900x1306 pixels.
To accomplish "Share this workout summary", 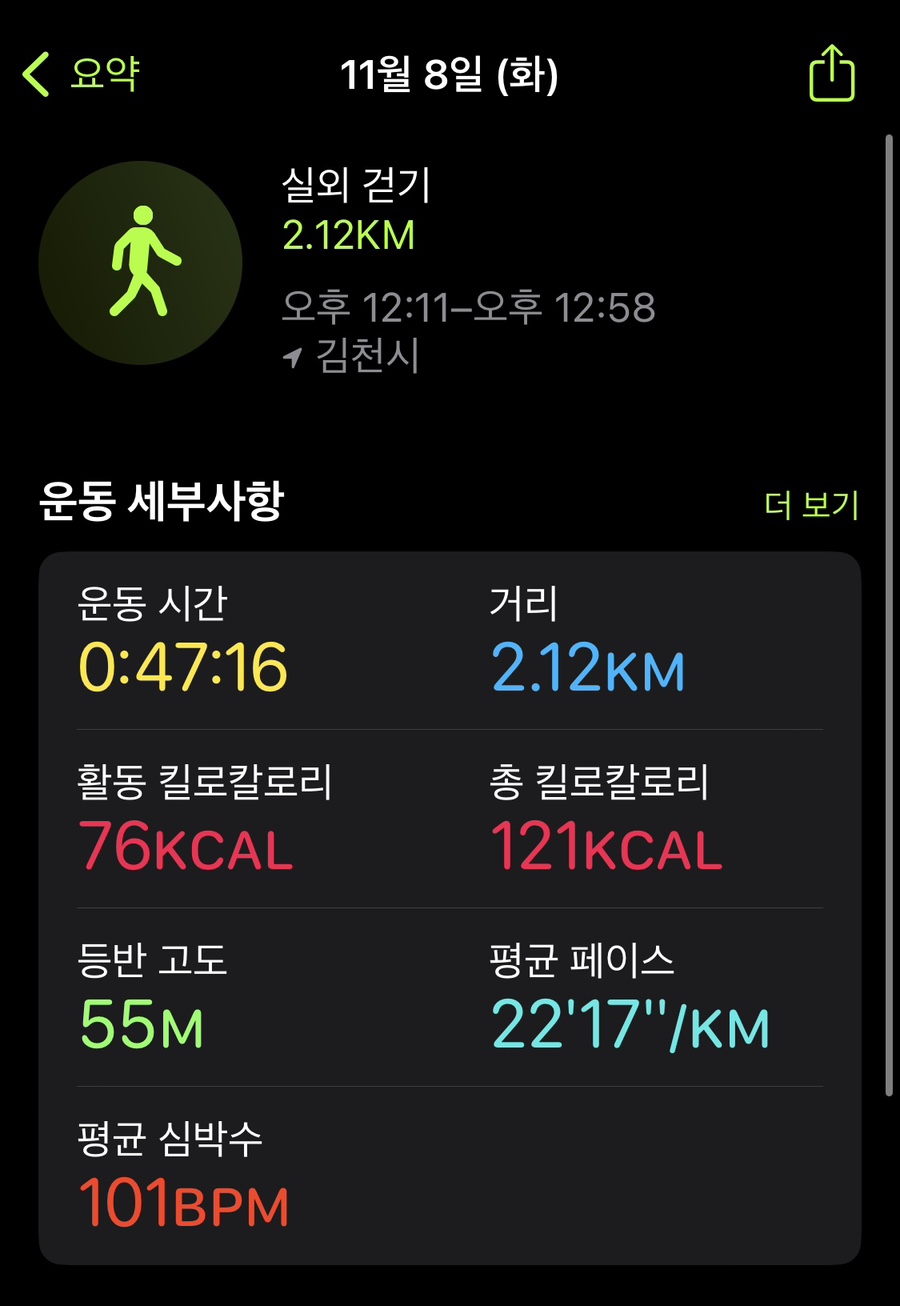I will click(831, 74).
